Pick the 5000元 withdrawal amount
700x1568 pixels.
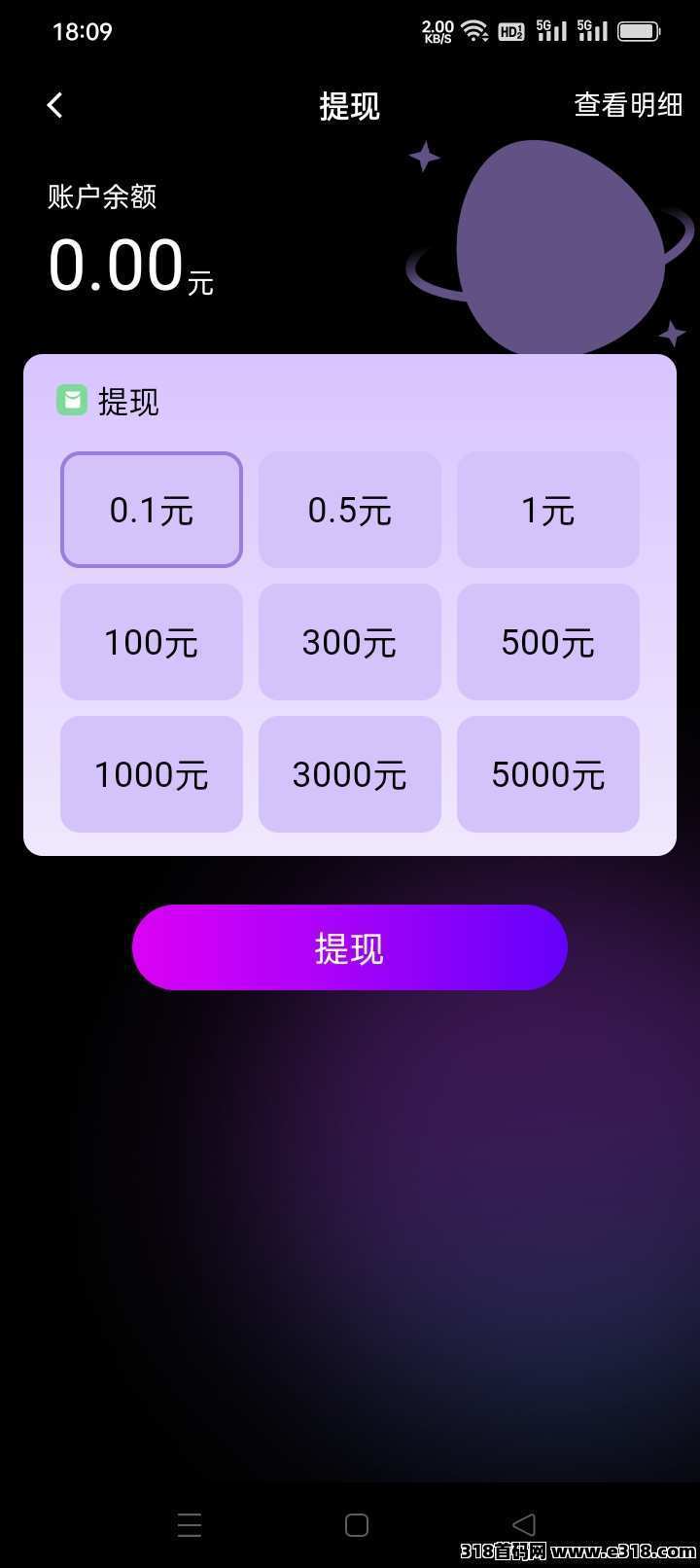548,774
